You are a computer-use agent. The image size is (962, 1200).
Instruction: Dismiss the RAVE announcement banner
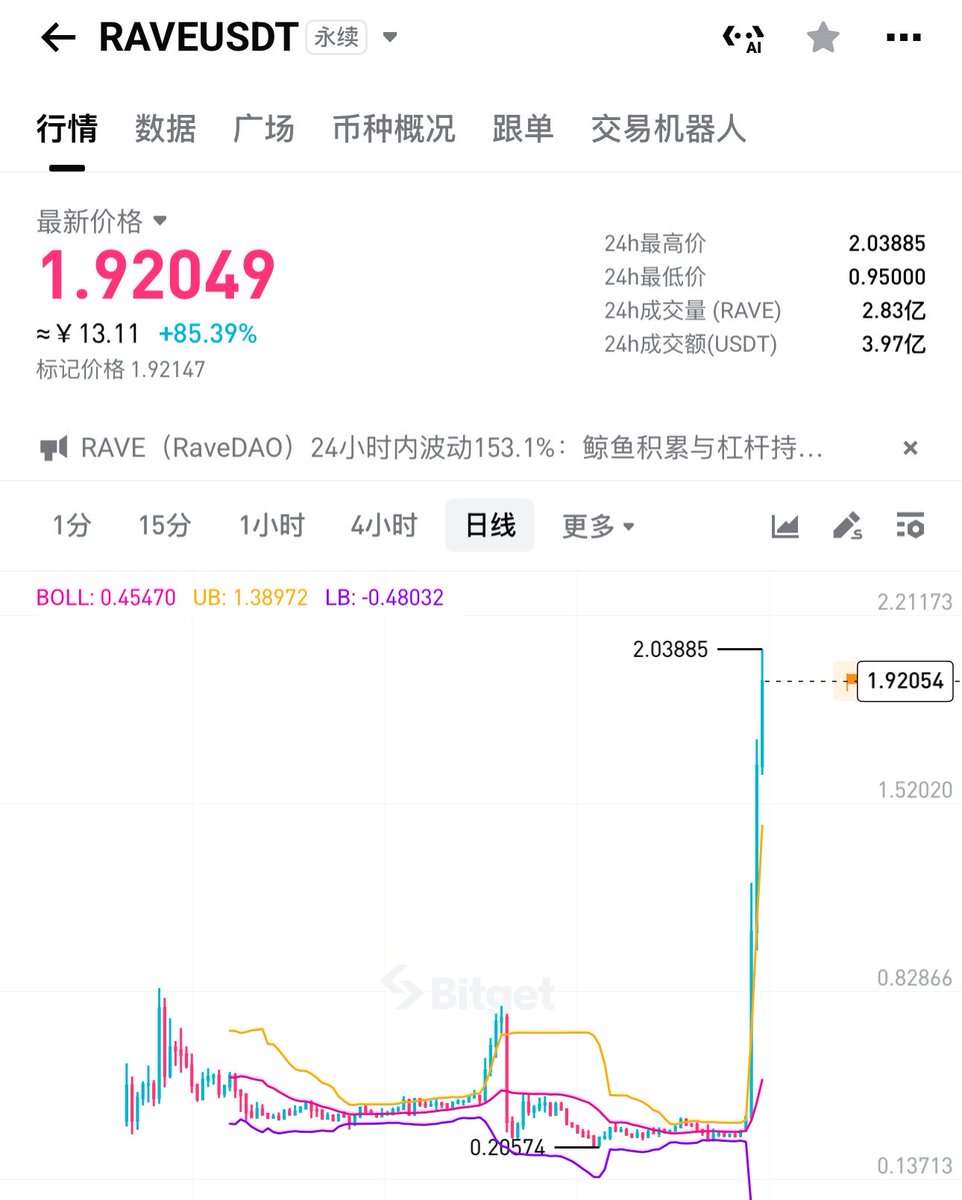[x=910, y=448]
